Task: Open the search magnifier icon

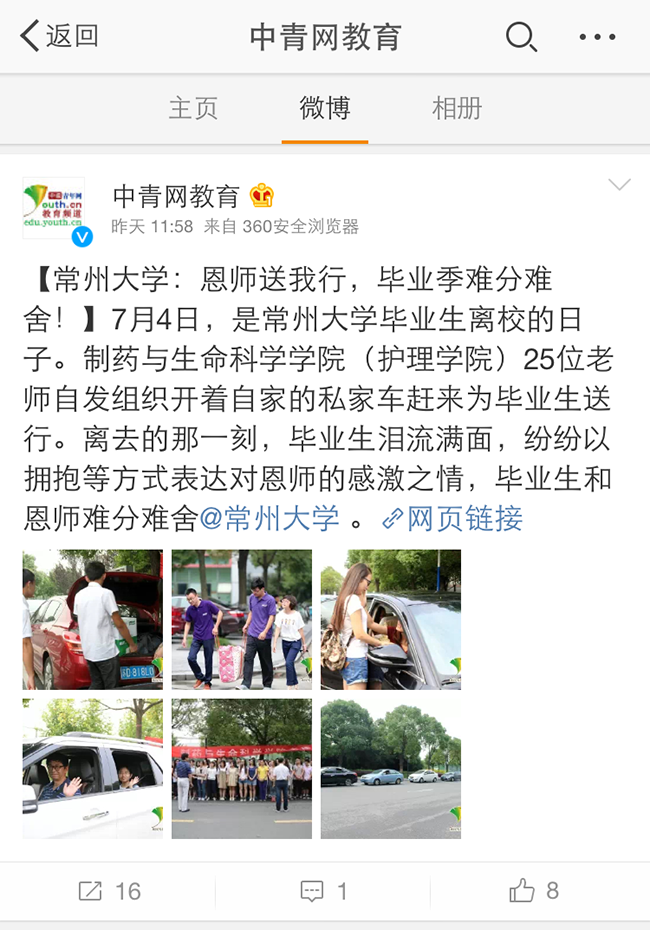Action: tap(521, 37)
